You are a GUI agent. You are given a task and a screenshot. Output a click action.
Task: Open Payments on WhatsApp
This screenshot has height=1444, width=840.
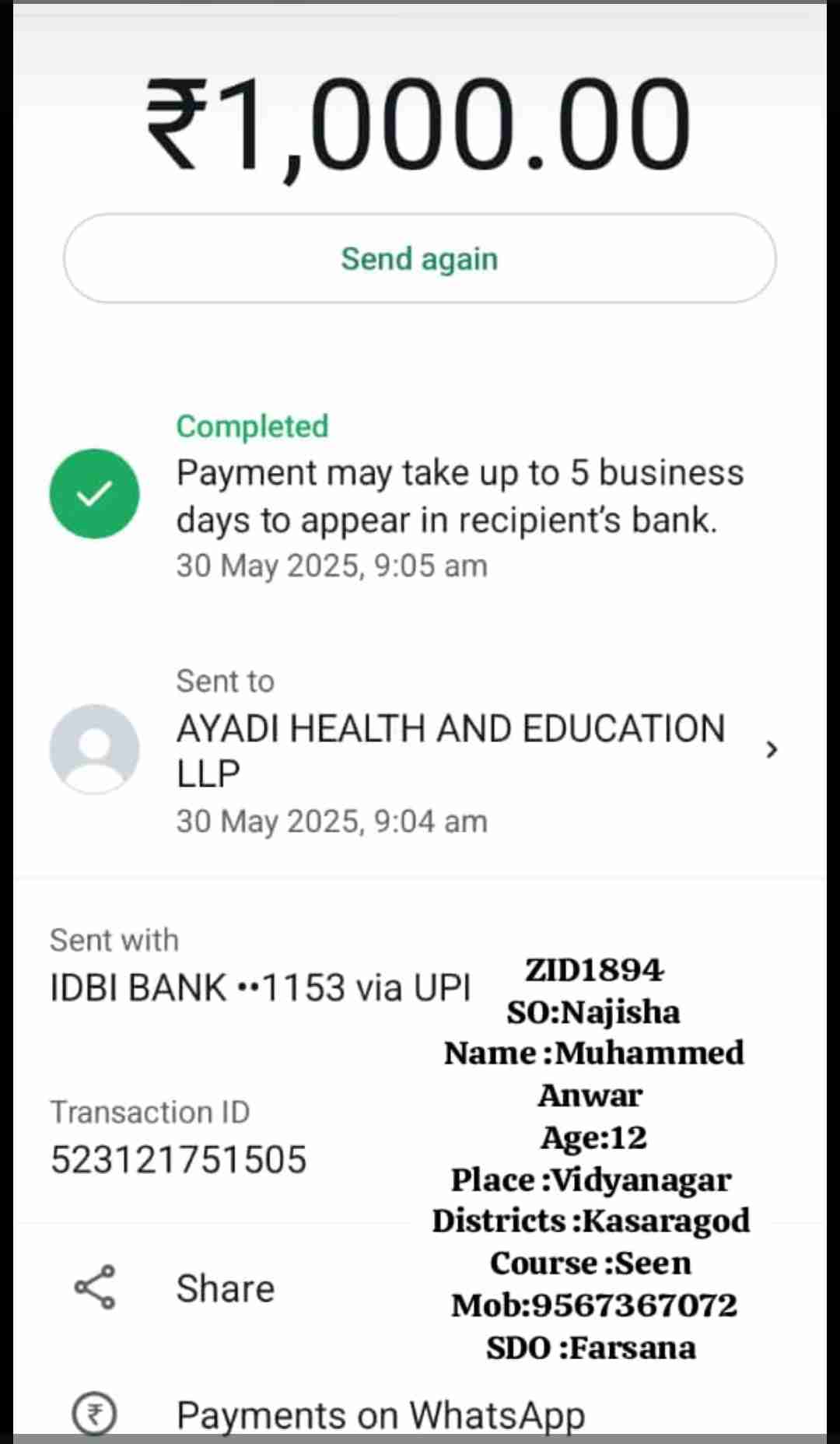(380, 1414)
